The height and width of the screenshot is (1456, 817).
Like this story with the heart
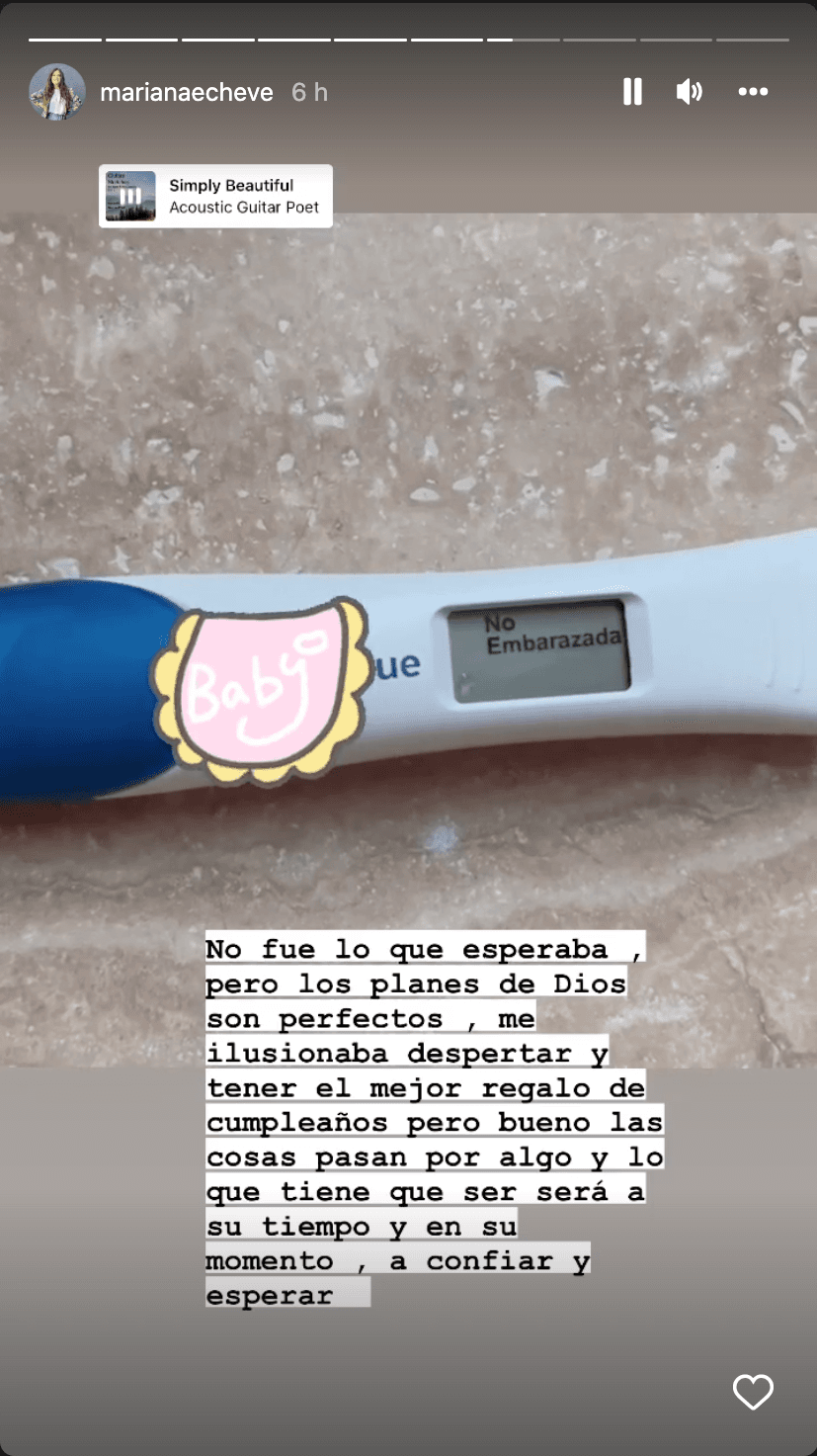pos(753,1393)
